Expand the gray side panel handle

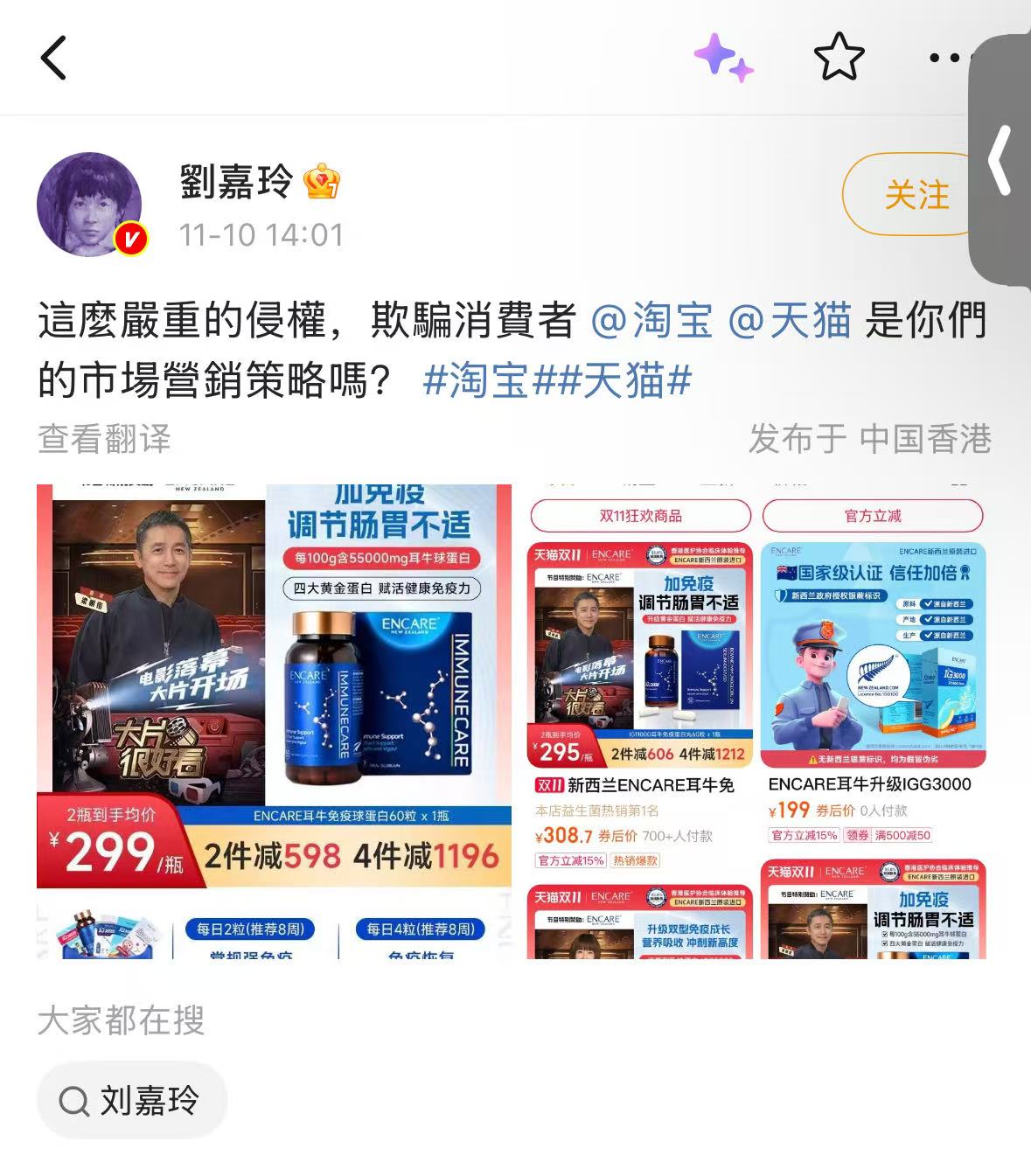pyautogui.click(x=1002, y=161)
